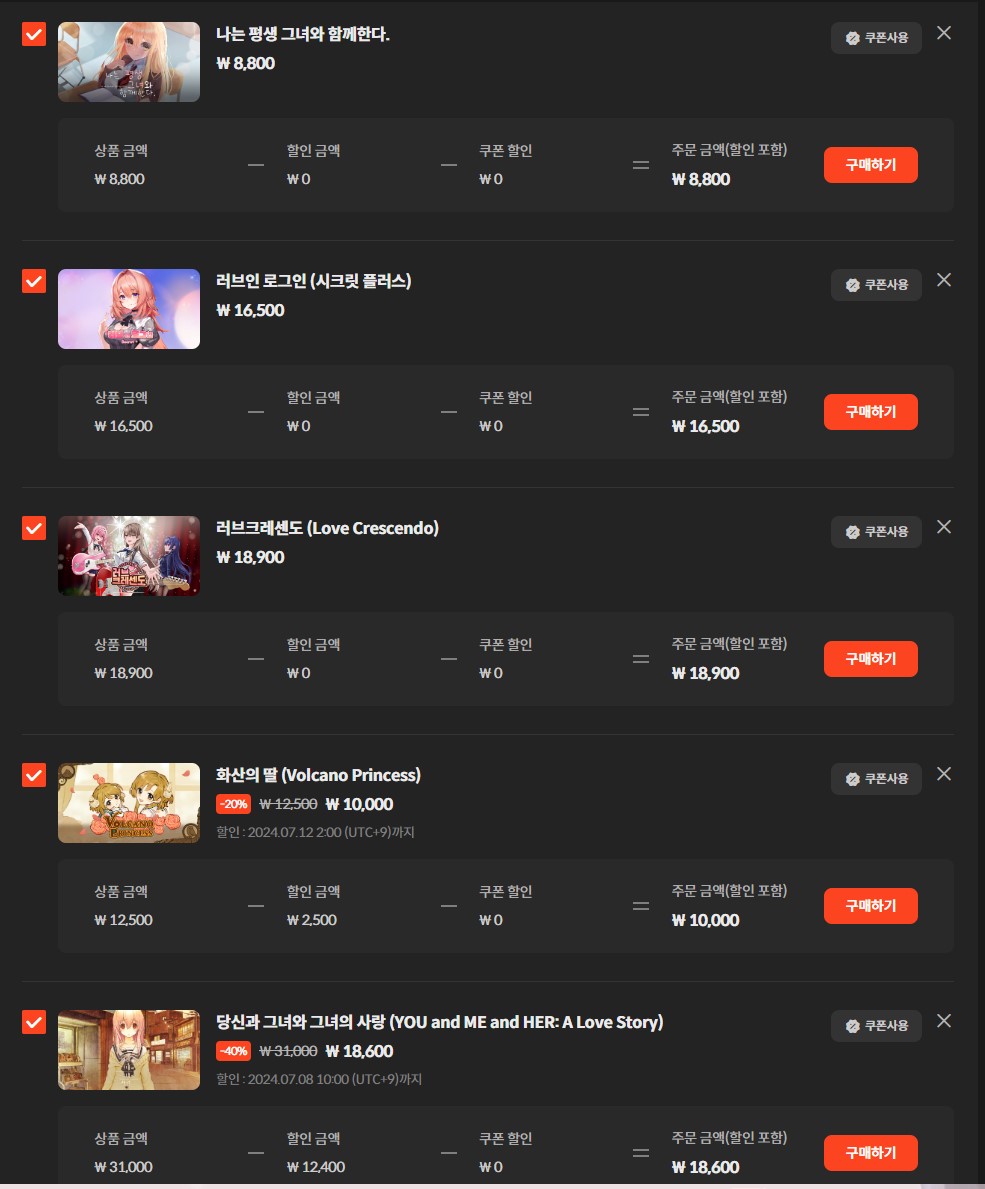Buy 나는 평생 그녀와 함께한다 for ₩8,800
The height and width of the screenshot is (1189, 985).
coord(870,165)
